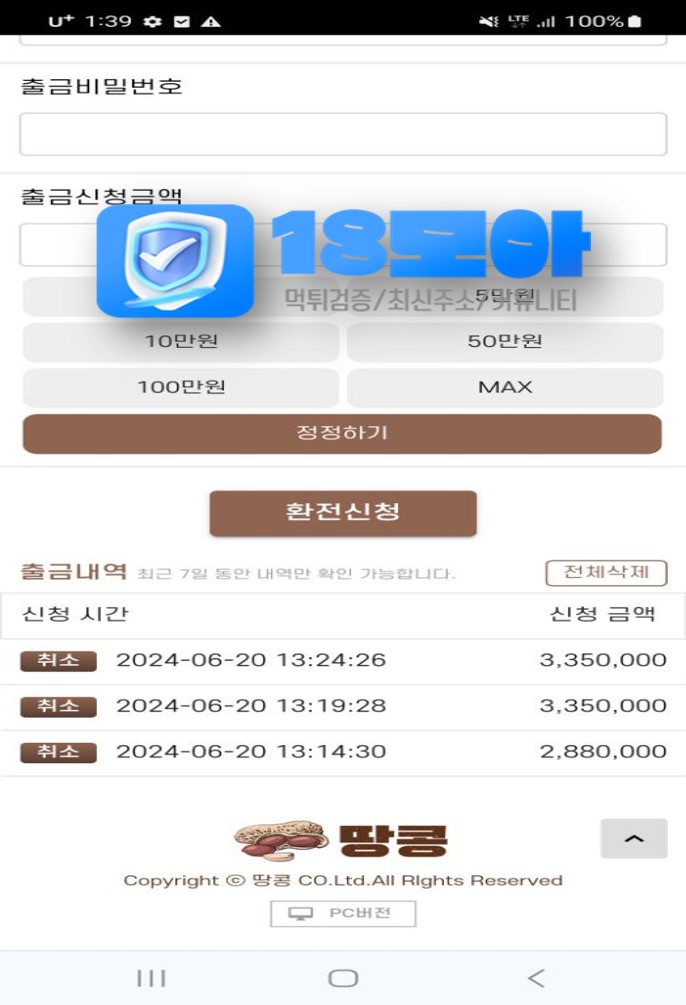The height and width of the screenshot is (1005, 686).
Task: Delete all history with 전체삭제
Action: [606, 572]
